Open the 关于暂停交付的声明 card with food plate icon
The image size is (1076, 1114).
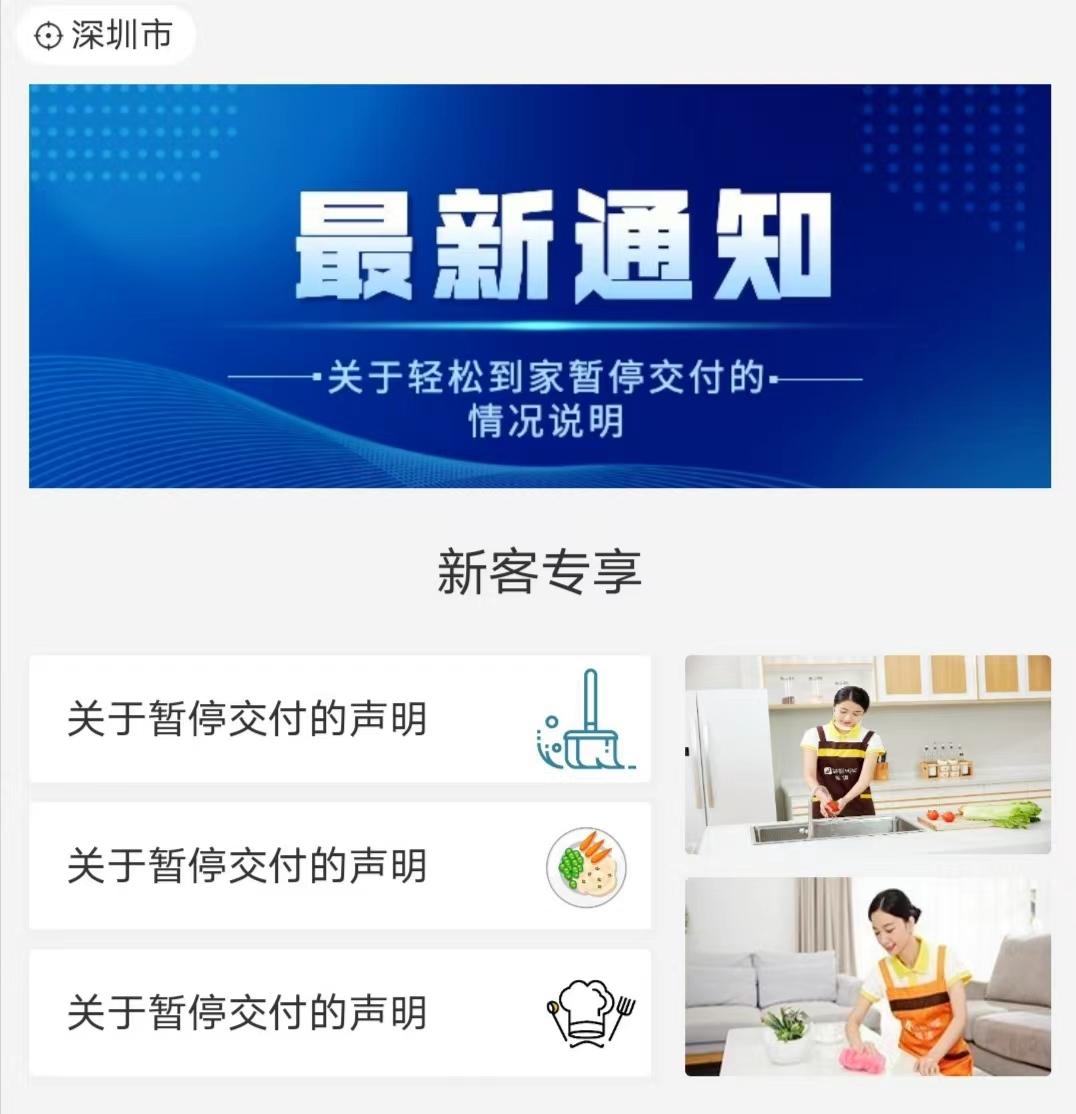click(339, 866)
